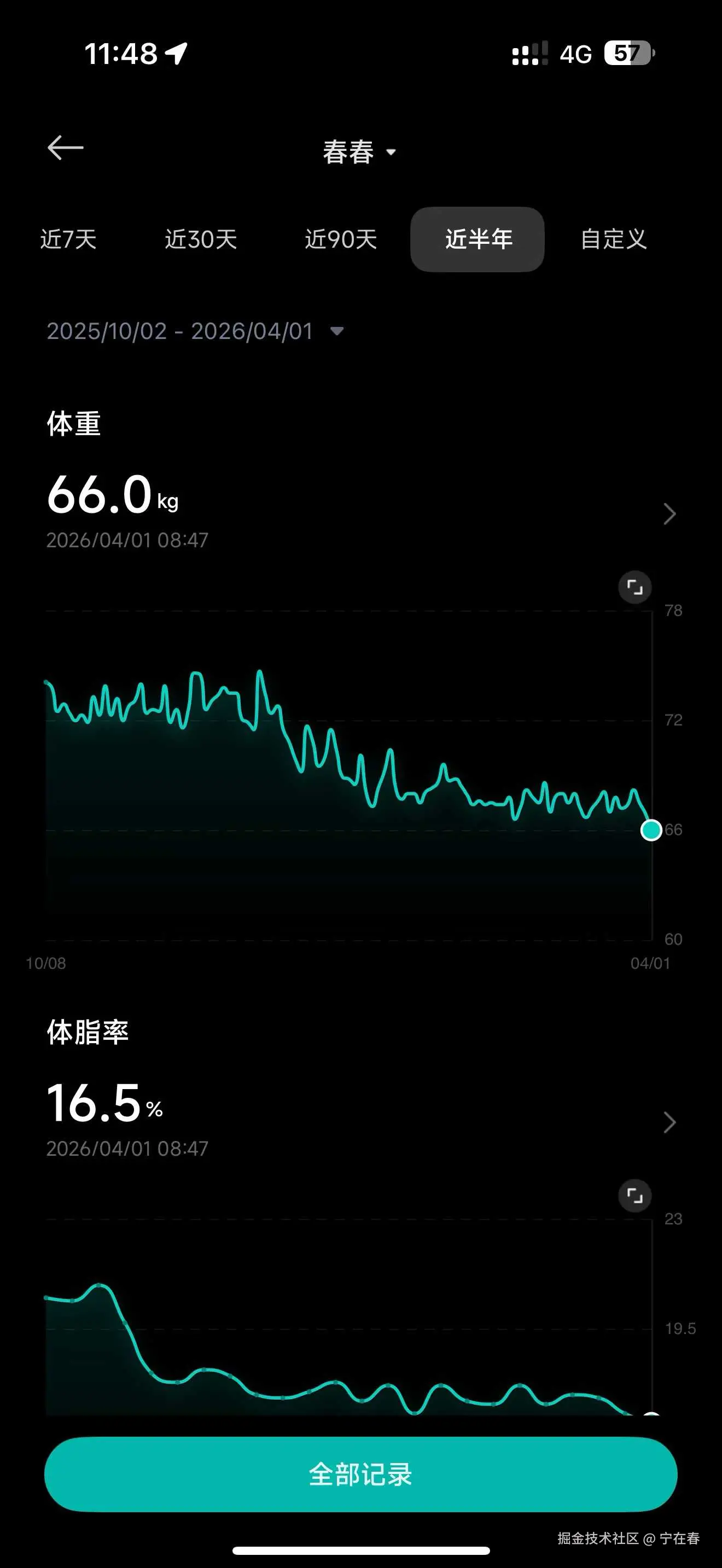
Task: Open the user switcher arrow beside the title
Action: [392, 152]
